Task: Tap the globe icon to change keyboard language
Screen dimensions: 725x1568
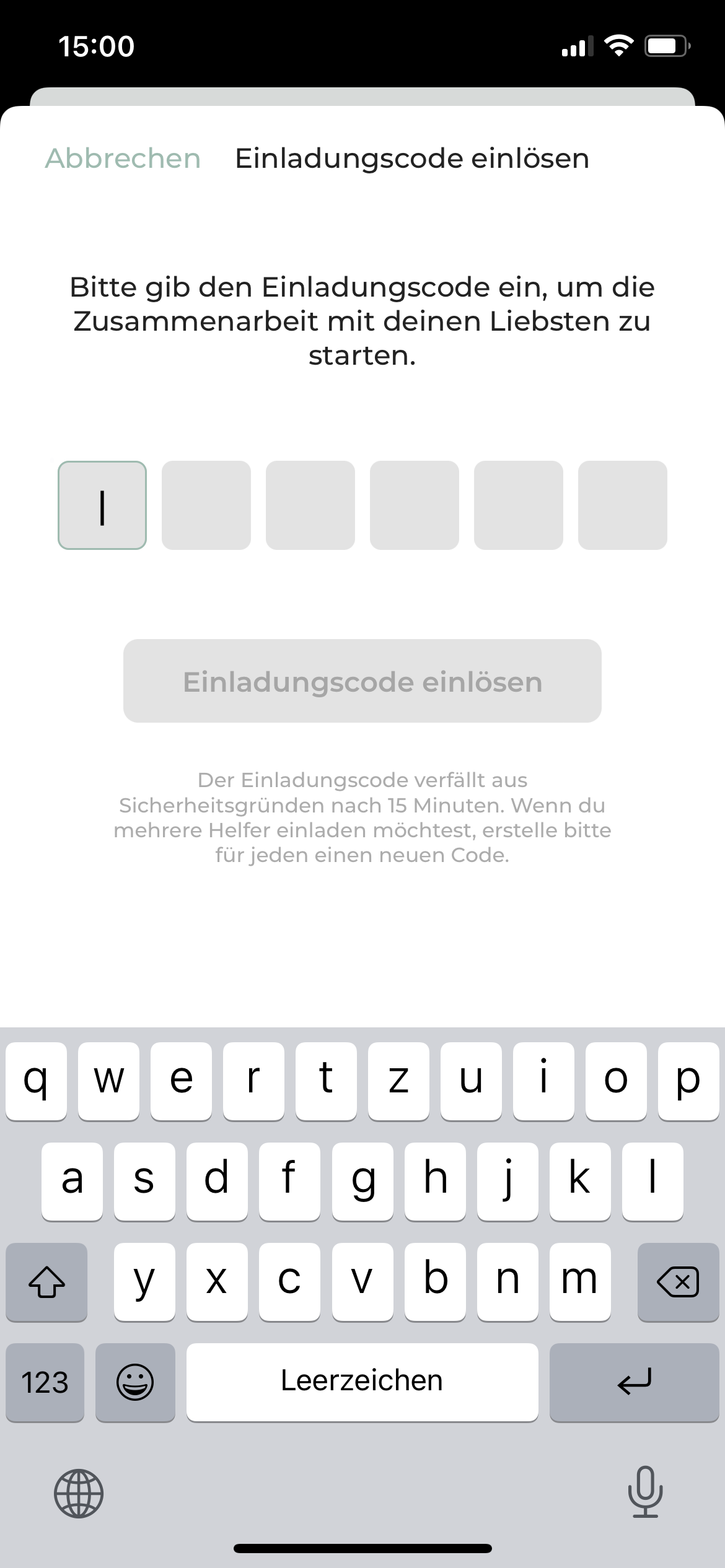Action: (x=79, y=1493)
